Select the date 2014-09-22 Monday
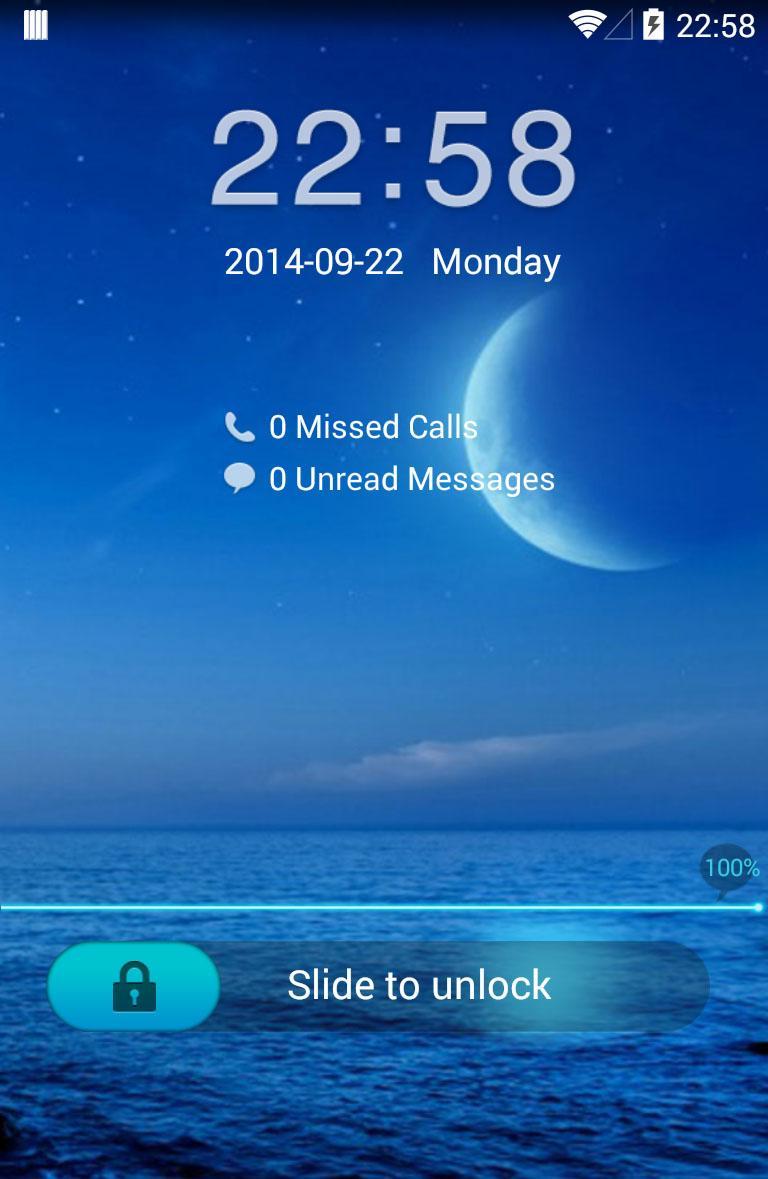The height and width of the screenshot is (1179, 768). 391,262
